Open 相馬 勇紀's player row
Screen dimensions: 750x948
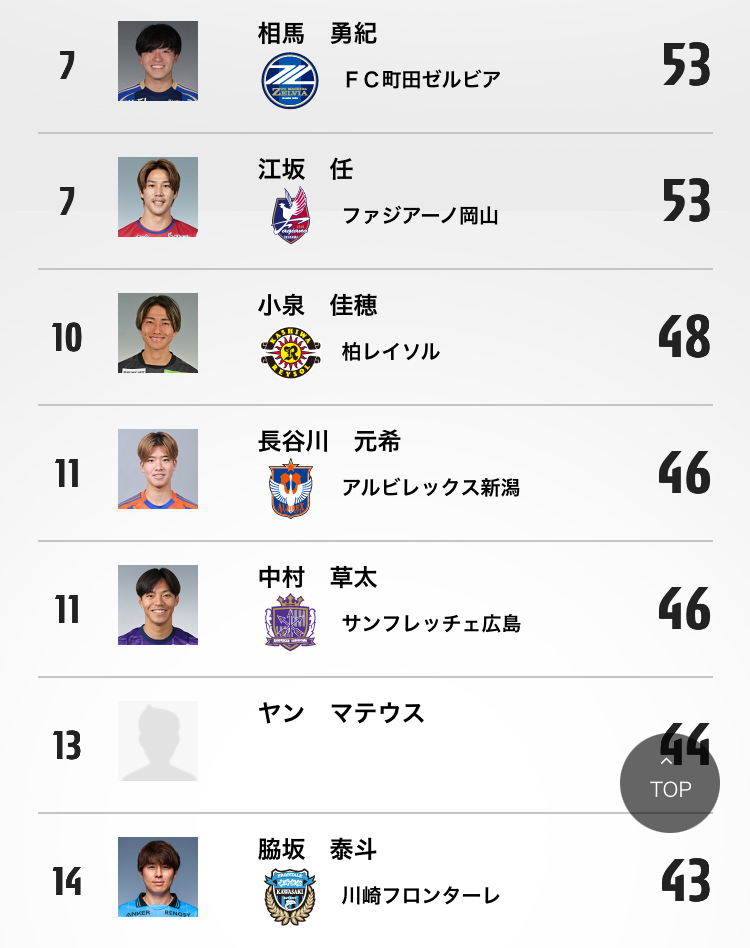click(x=375, y=65)
